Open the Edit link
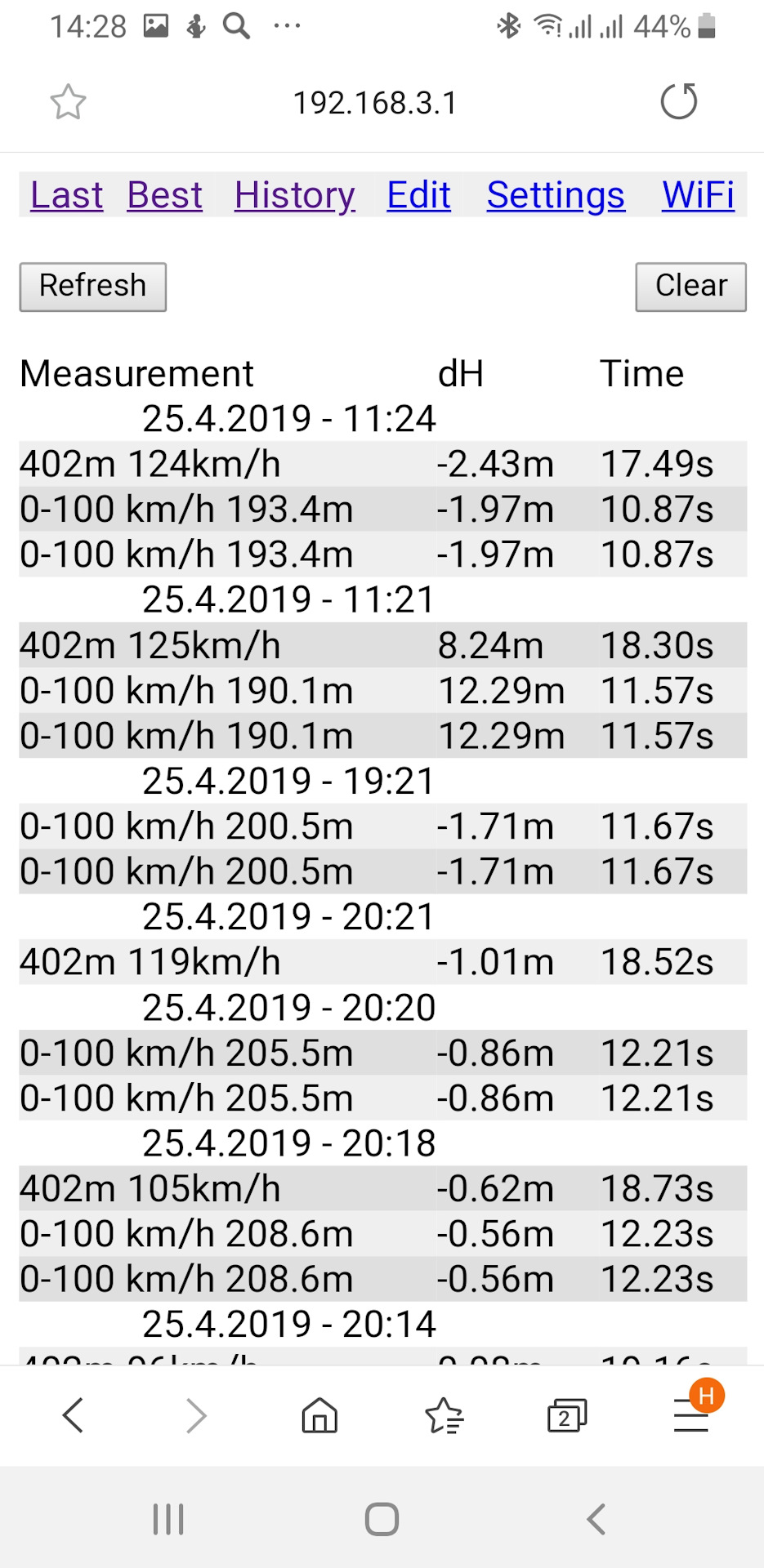This screenshot has height=1568, width=764. pos(419,195)
